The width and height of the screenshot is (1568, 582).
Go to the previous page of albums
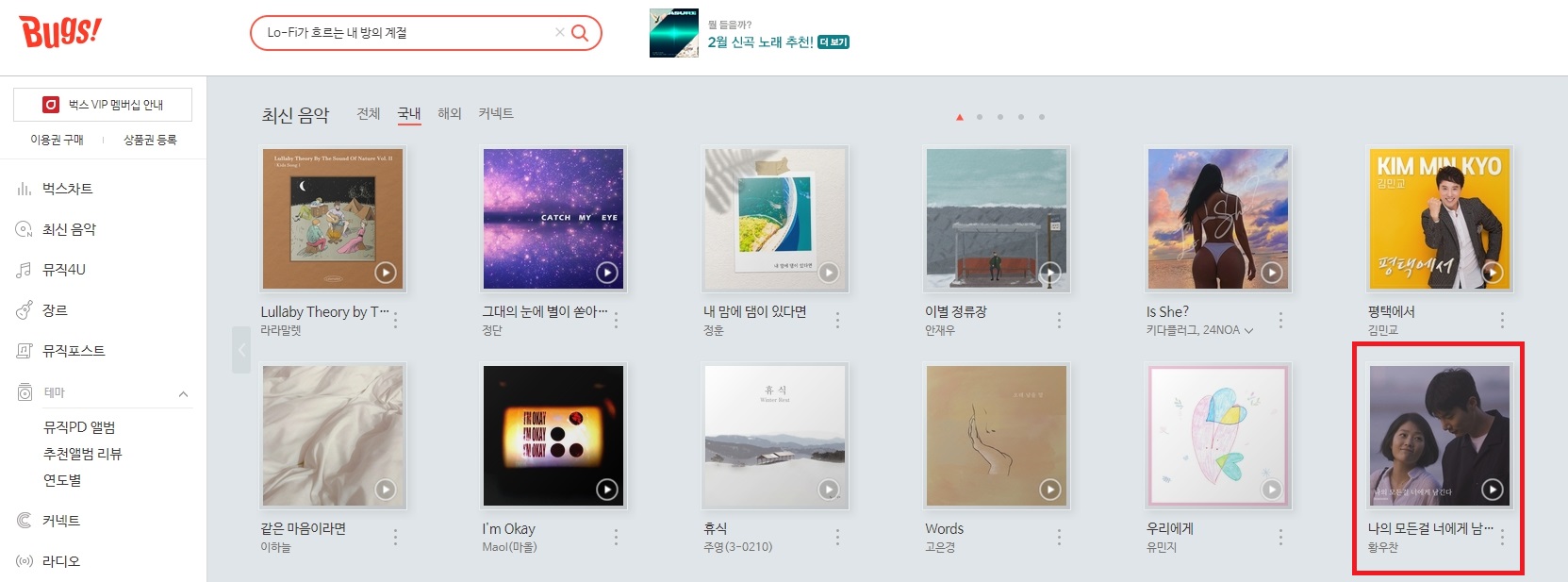pyautogui.click(x=241, y=350)
